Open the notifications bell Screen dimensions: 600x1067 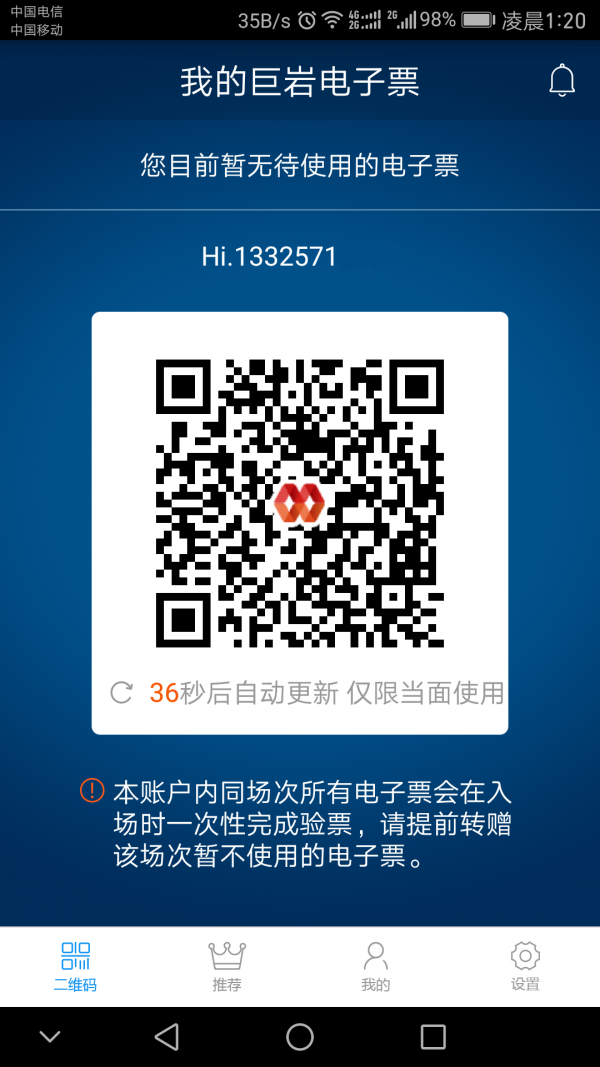pyautogui.click(x=562, y=80)
